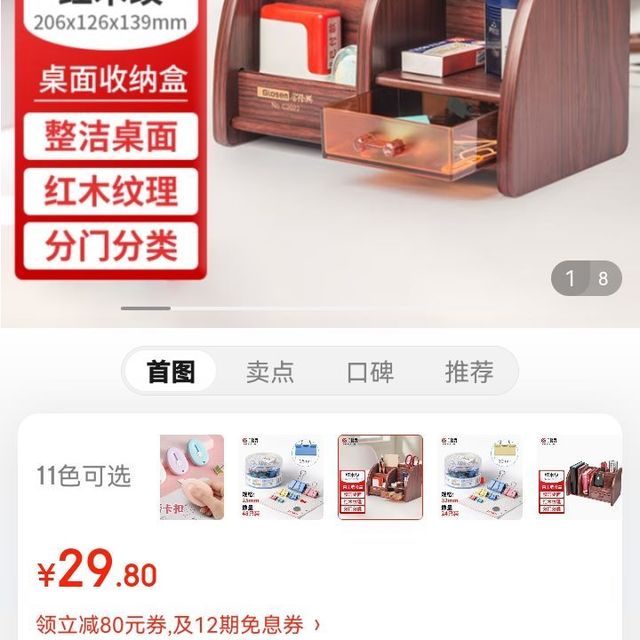Pick the binder clips variant with yellow clip
This screenshot has height=640, width=640.
(479, 477)
